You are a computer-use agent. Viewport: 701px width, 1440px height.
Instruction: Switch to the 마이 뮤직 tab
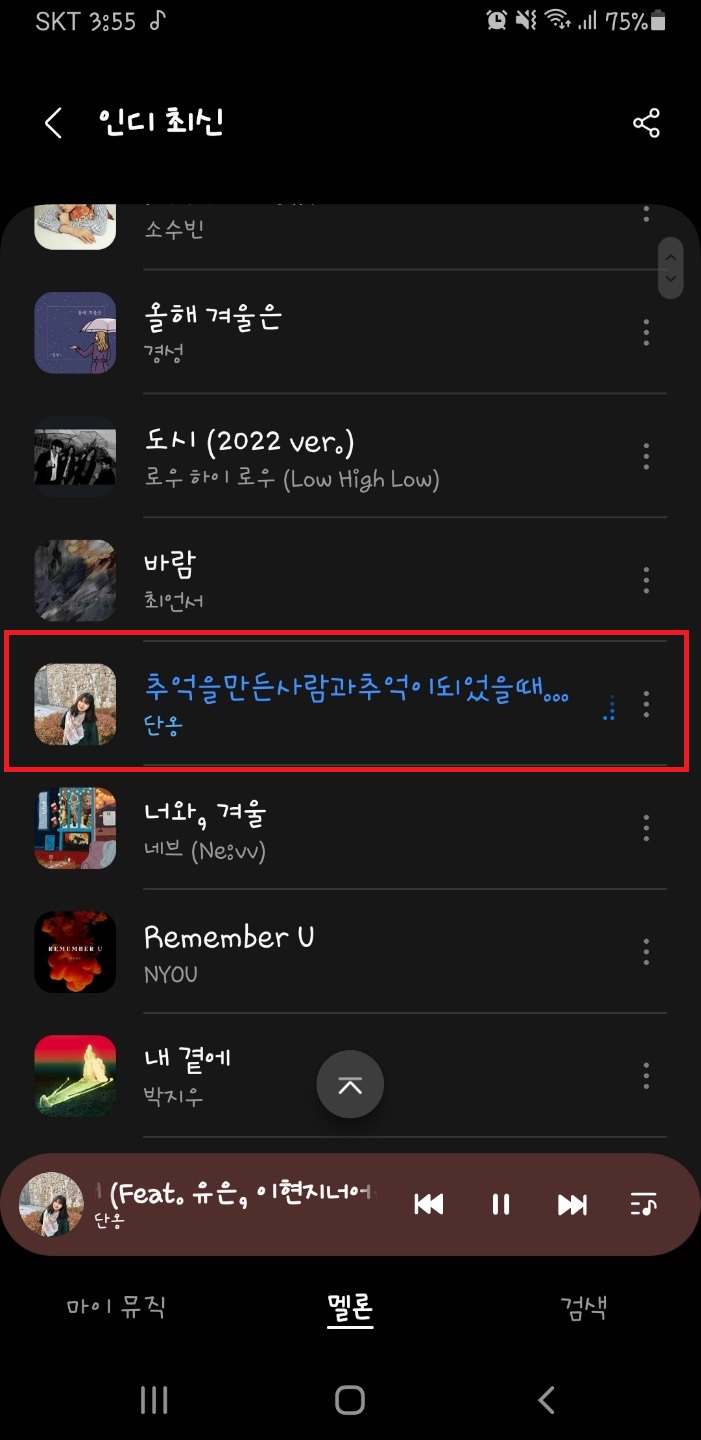point(116,1306)
